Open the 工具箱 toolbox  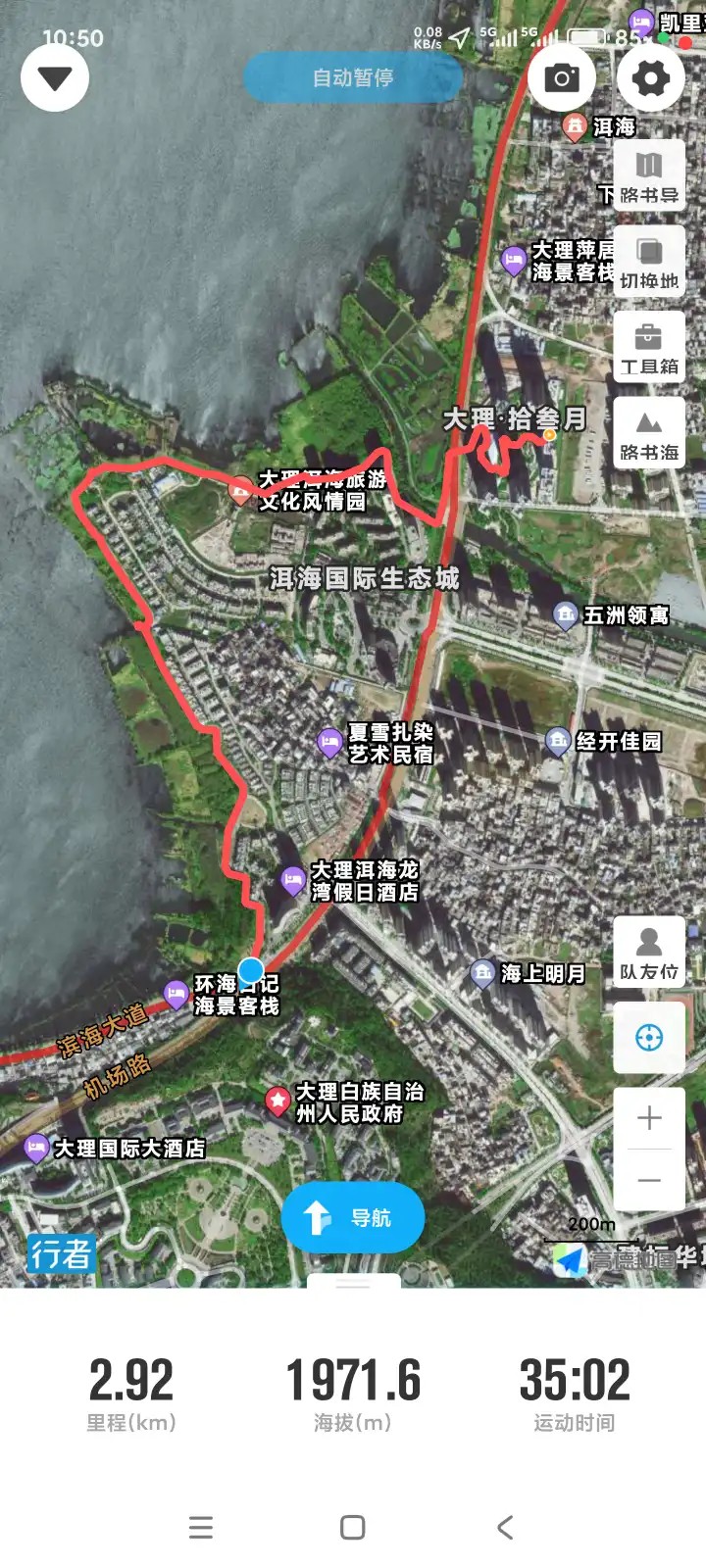[x=649, y=348]
